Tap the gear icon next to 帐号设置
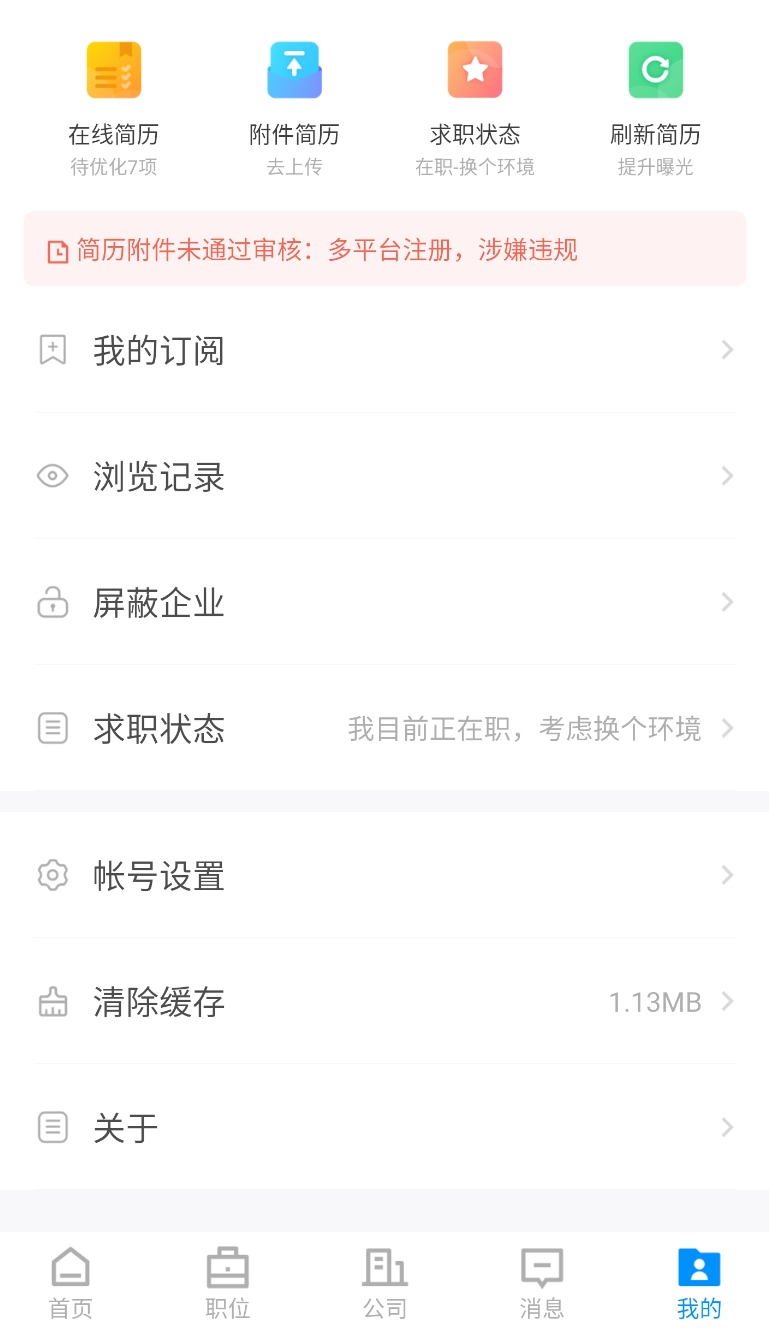This screenshot has height=1330, width=769. click(x=52, y=875)
